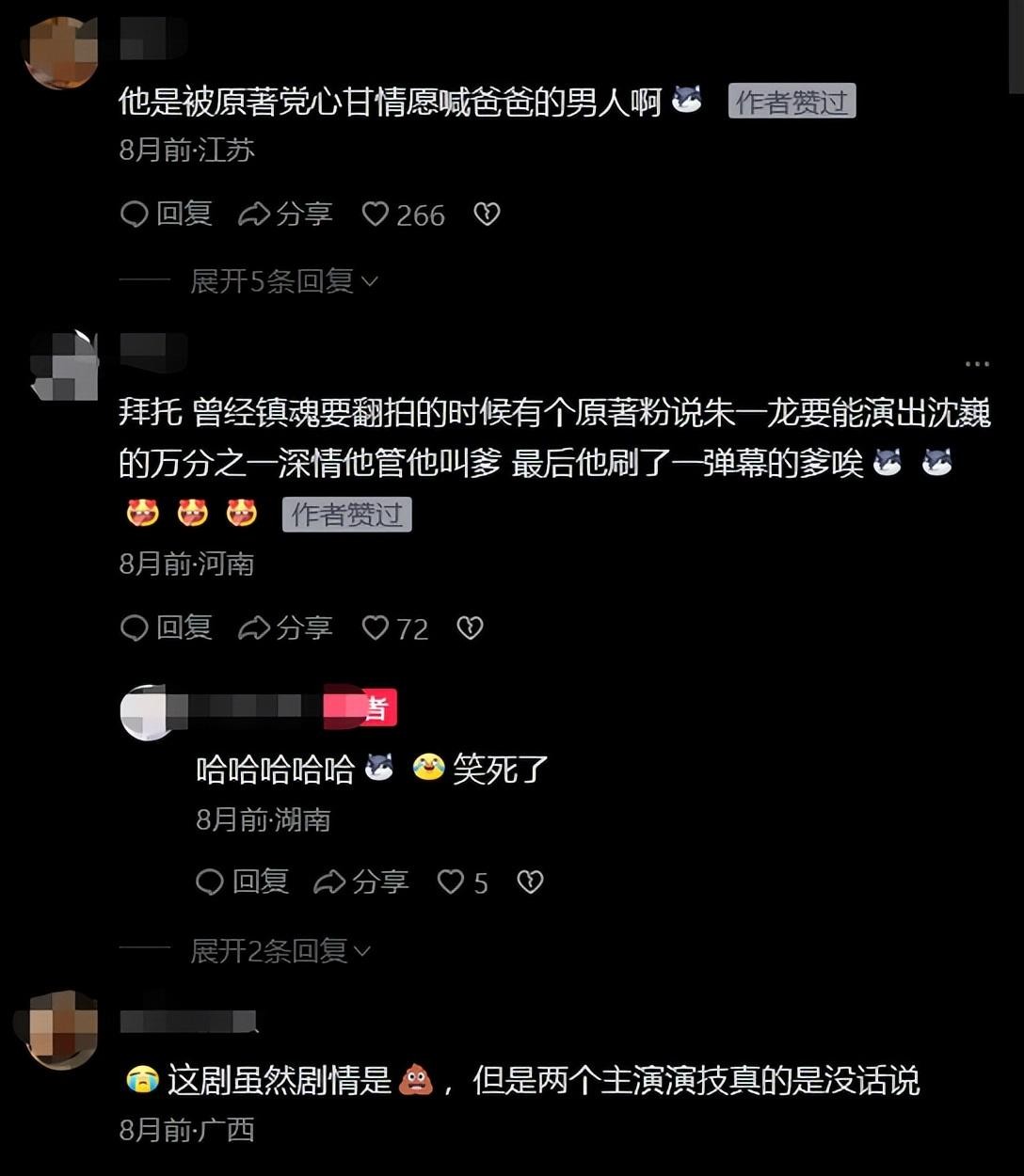Click the 作者赞过 badge on the first comment

tap(792, 102)
